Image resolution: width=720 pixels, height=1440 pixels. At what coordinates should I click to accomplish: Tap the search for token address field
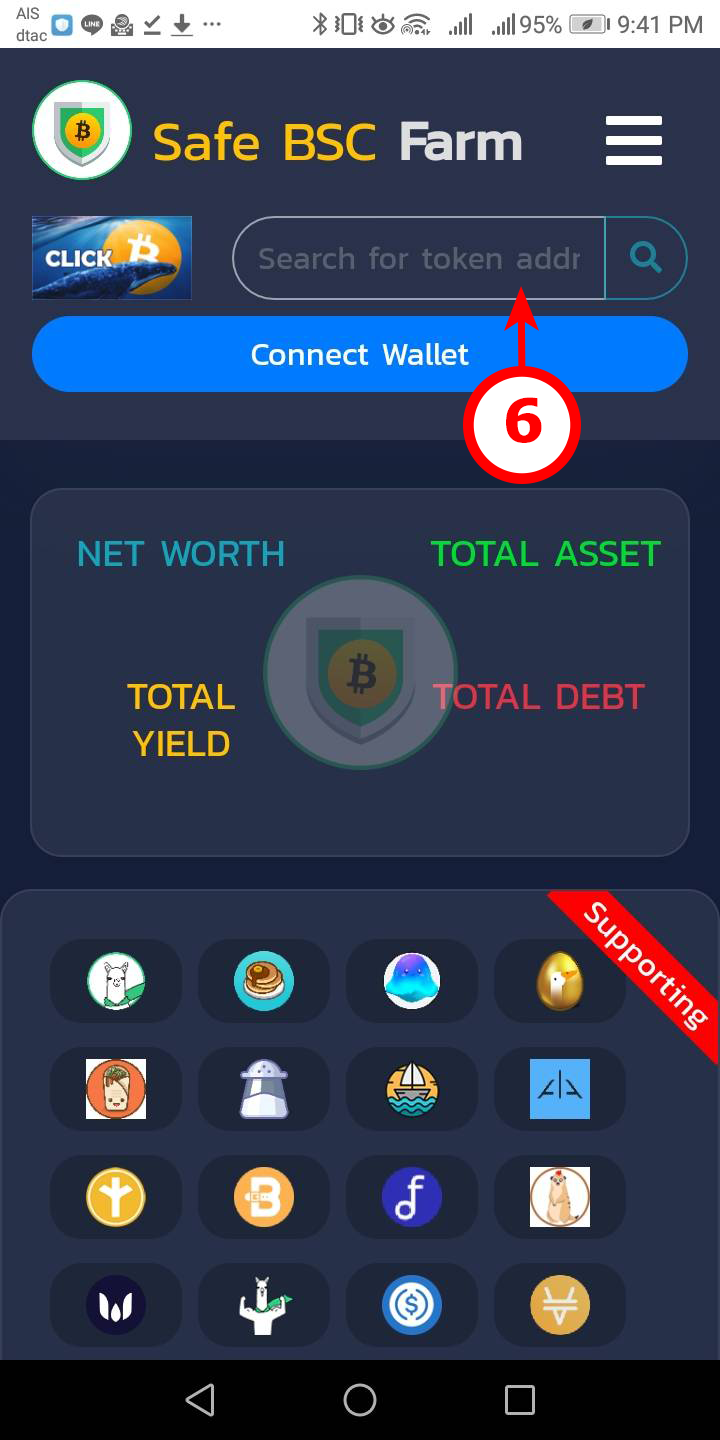coord(418,259)
